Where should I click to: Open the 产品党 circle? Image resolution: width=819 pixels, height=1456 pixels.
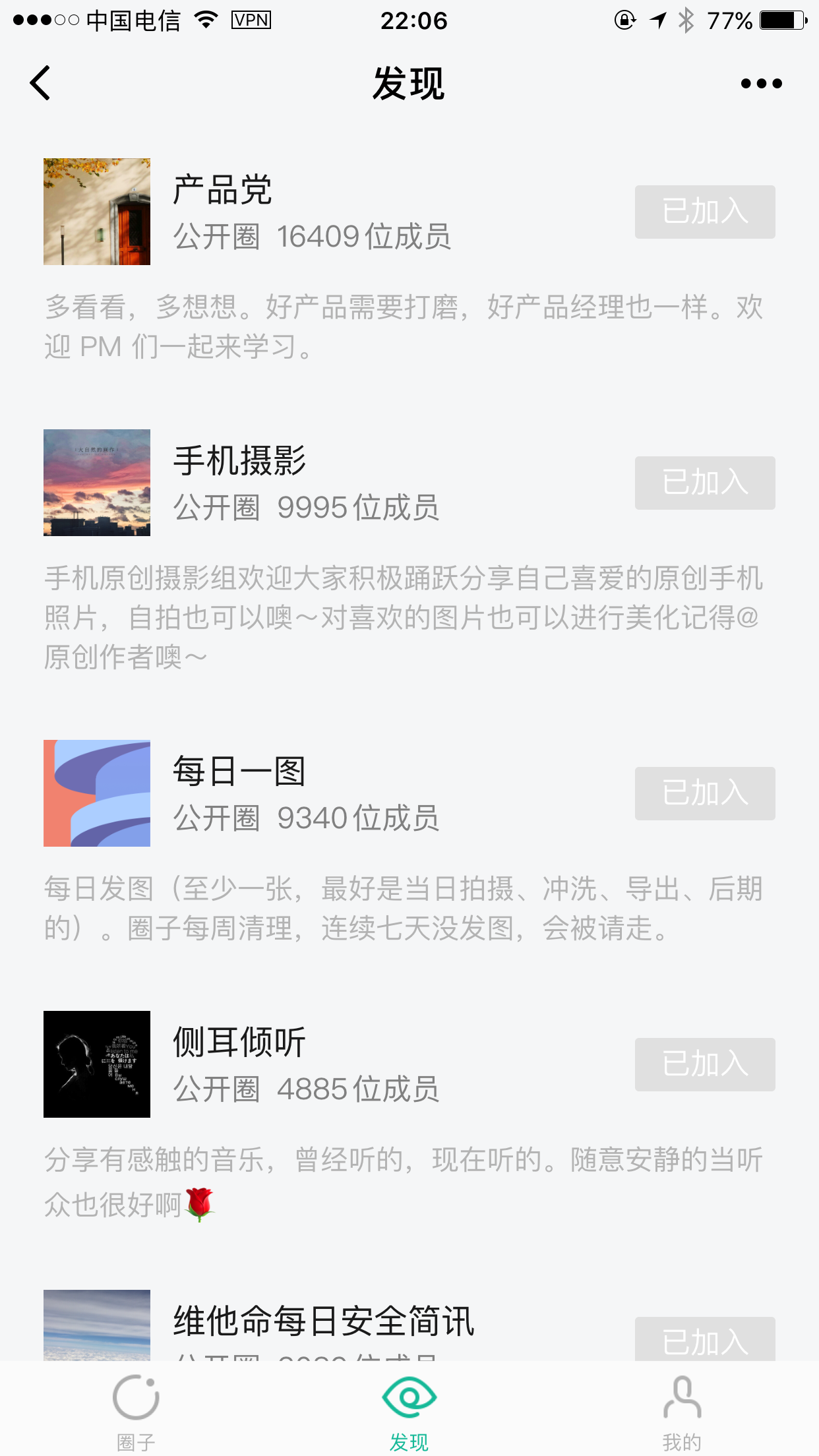click(223, 191)
